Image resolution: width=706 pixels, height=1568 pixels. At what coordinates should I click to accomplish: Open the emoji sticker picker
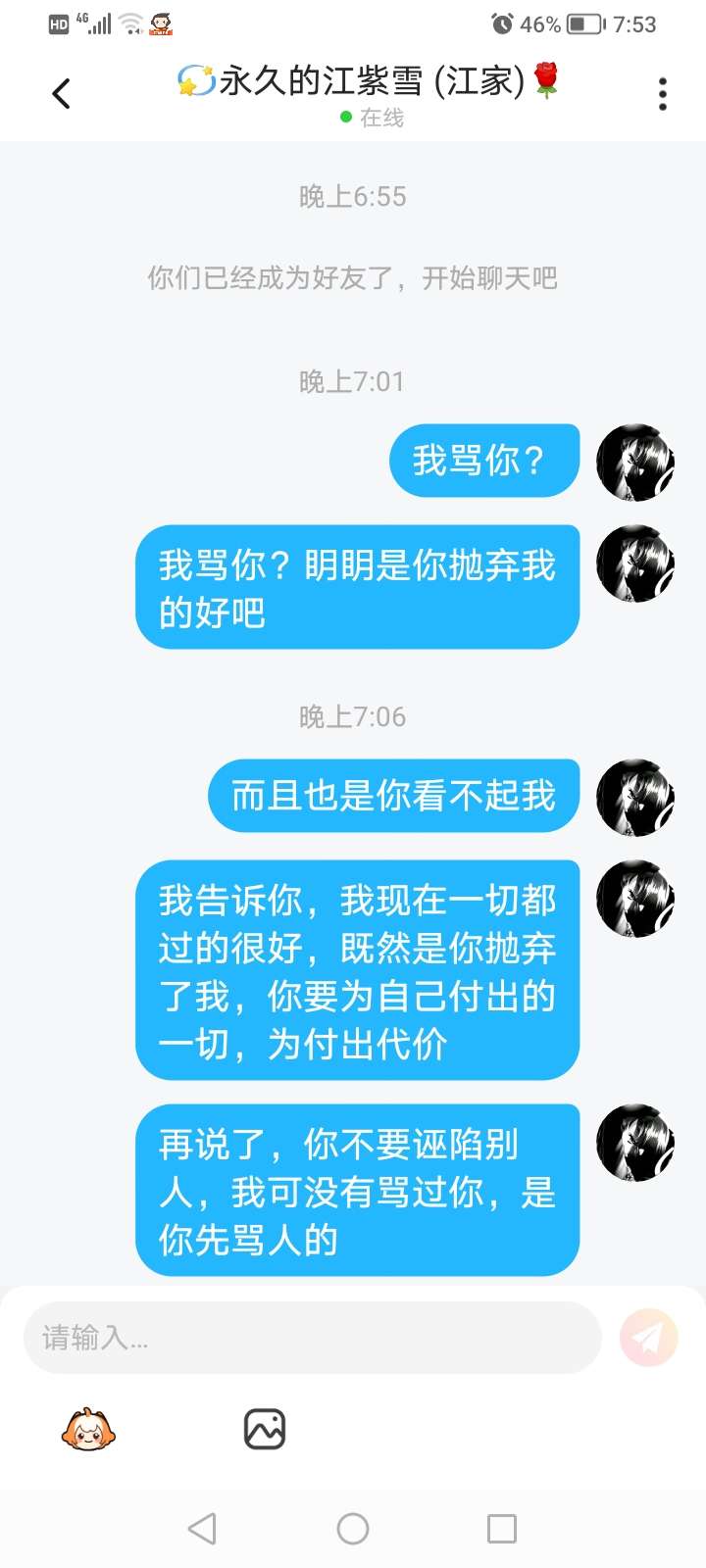pos(88,1429)
